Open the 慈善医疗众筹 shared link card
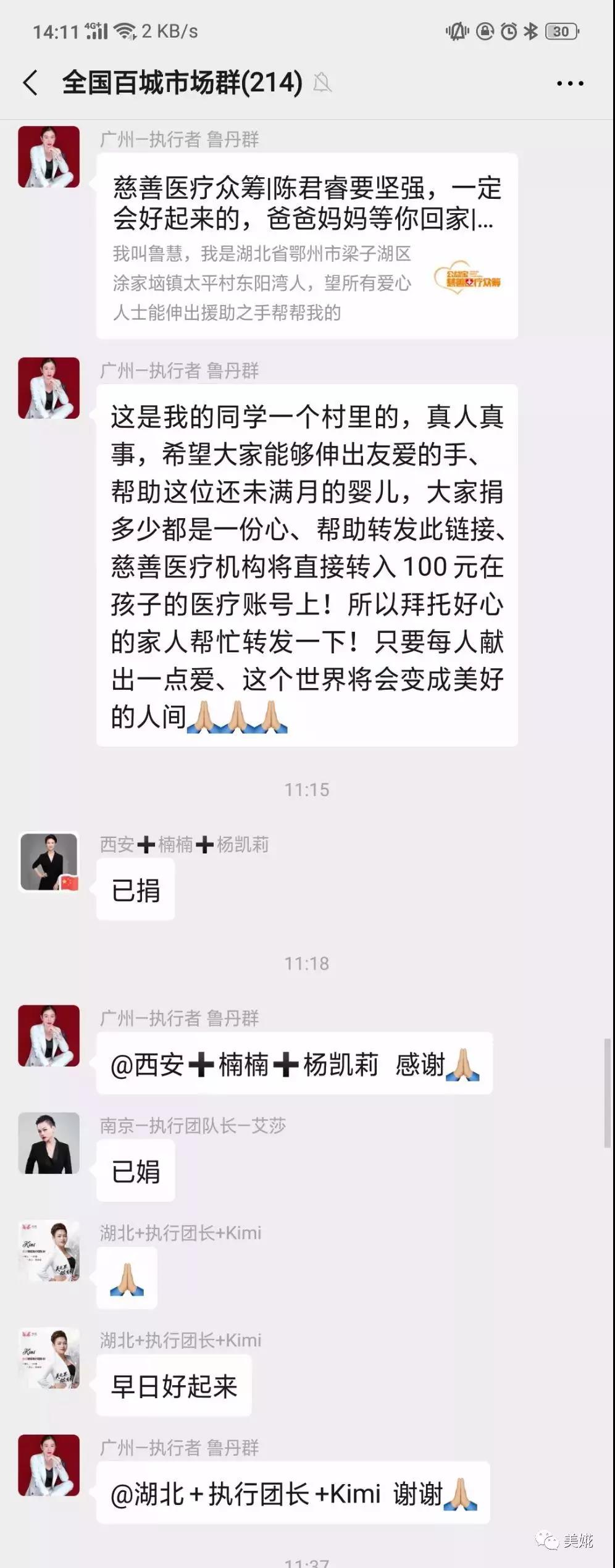The width and height of the screenshot is (615, 1568). [307, 246]
